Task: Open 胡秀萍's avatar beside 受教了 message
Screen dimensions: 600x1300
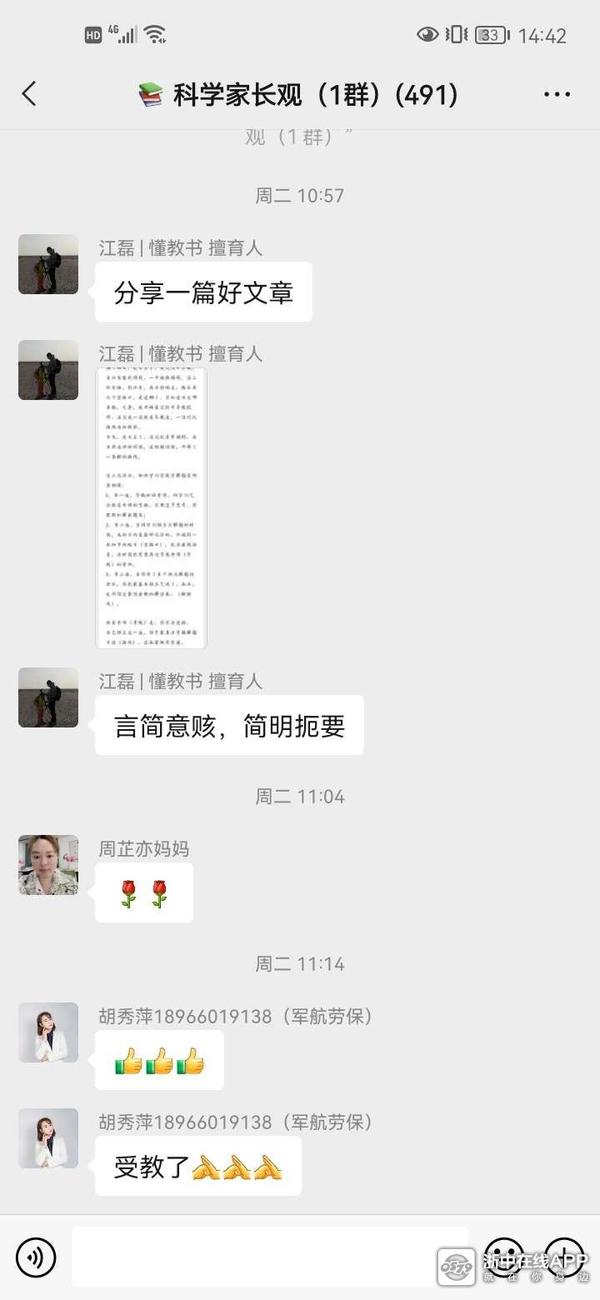Action: [48, 1138]
